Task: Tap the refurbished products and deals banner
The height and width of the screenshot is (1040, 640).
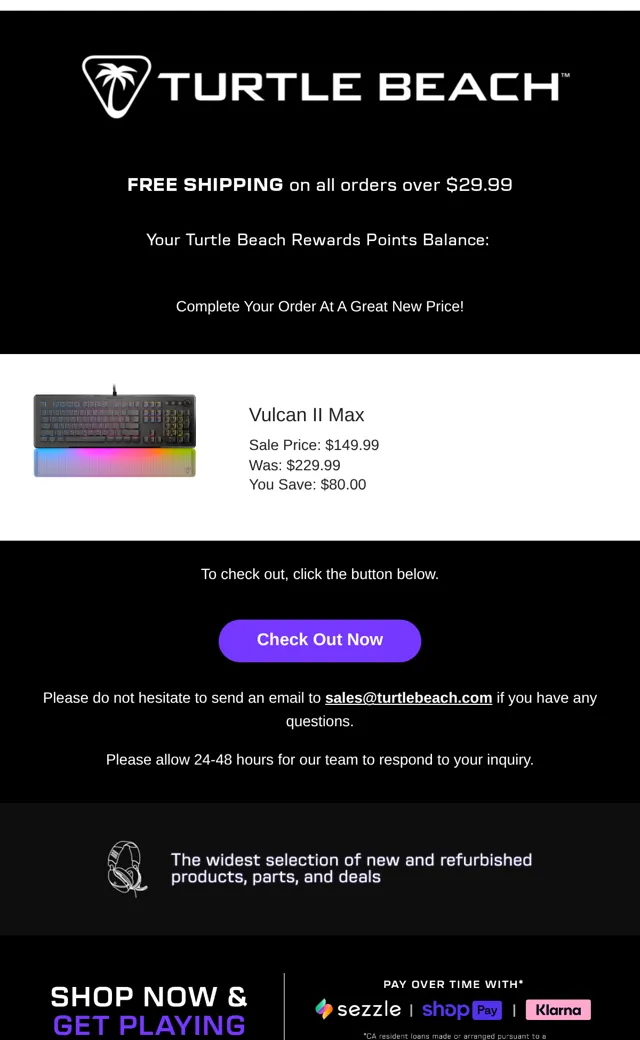Action: 320,868
